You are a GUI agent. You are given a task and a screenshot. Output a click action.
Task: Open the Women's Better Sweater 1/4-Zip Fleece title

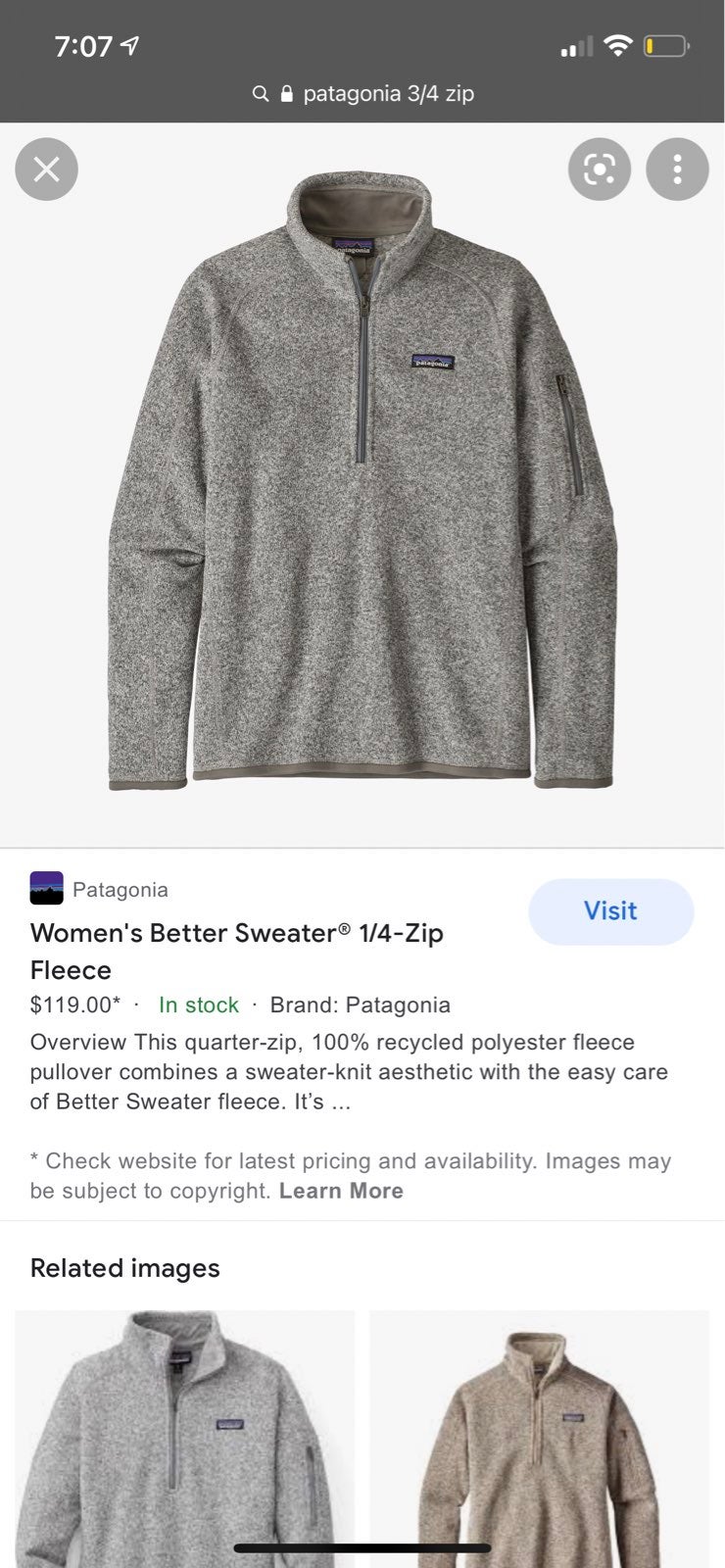(x=237, y=951)
